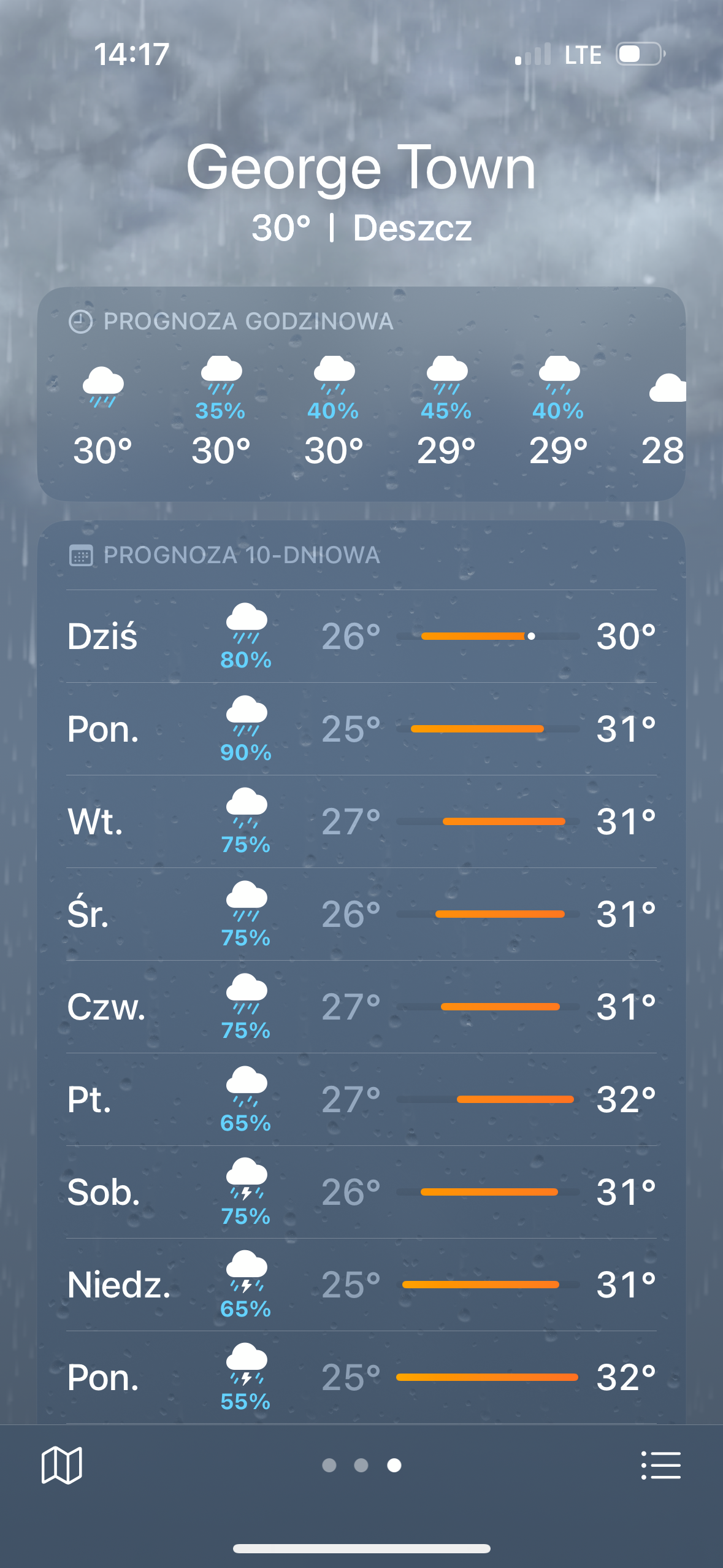The height and width of the screenshot is (1568, 723).
Task: Select the Wt. forecast row
Action: coord(361,821)
